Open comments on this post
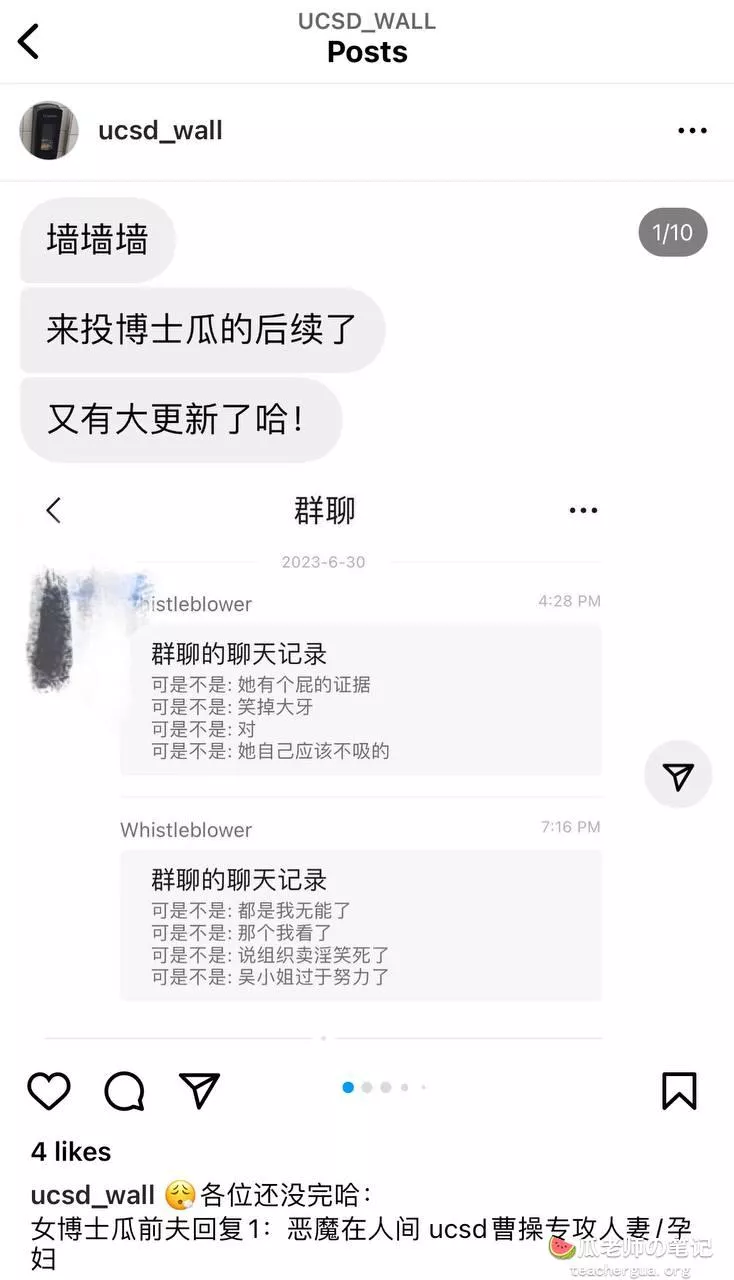This screenshot has height=1280, width=734. point(124,1091)
